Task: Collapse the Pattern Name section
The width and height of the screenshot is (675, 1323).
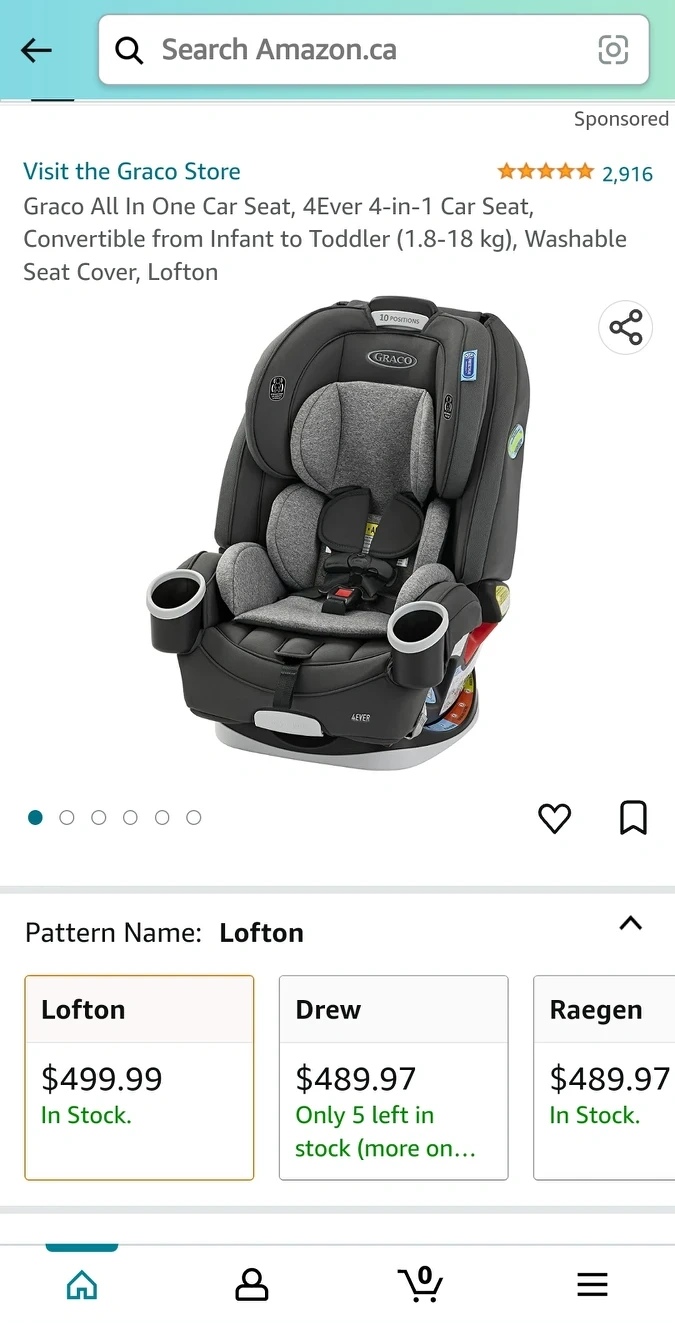Action: (630, 923)
